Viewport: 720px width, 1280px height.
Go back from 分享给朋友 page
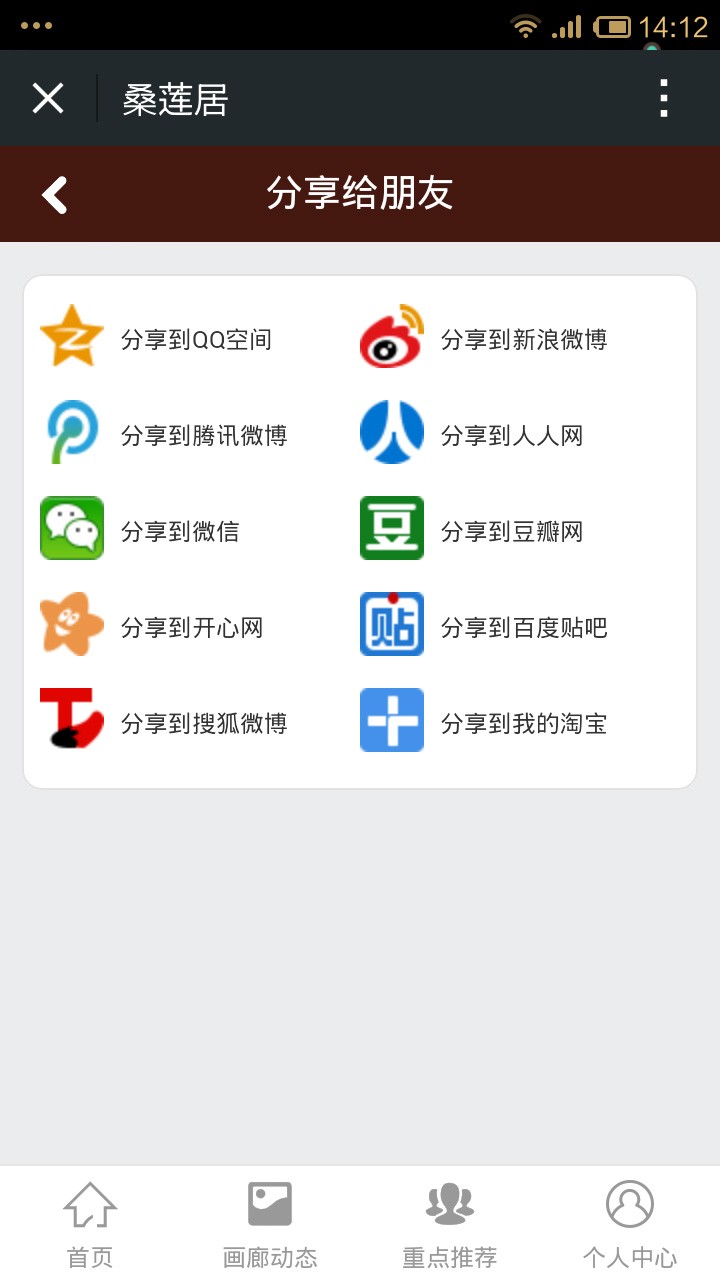tap(55, 194)
